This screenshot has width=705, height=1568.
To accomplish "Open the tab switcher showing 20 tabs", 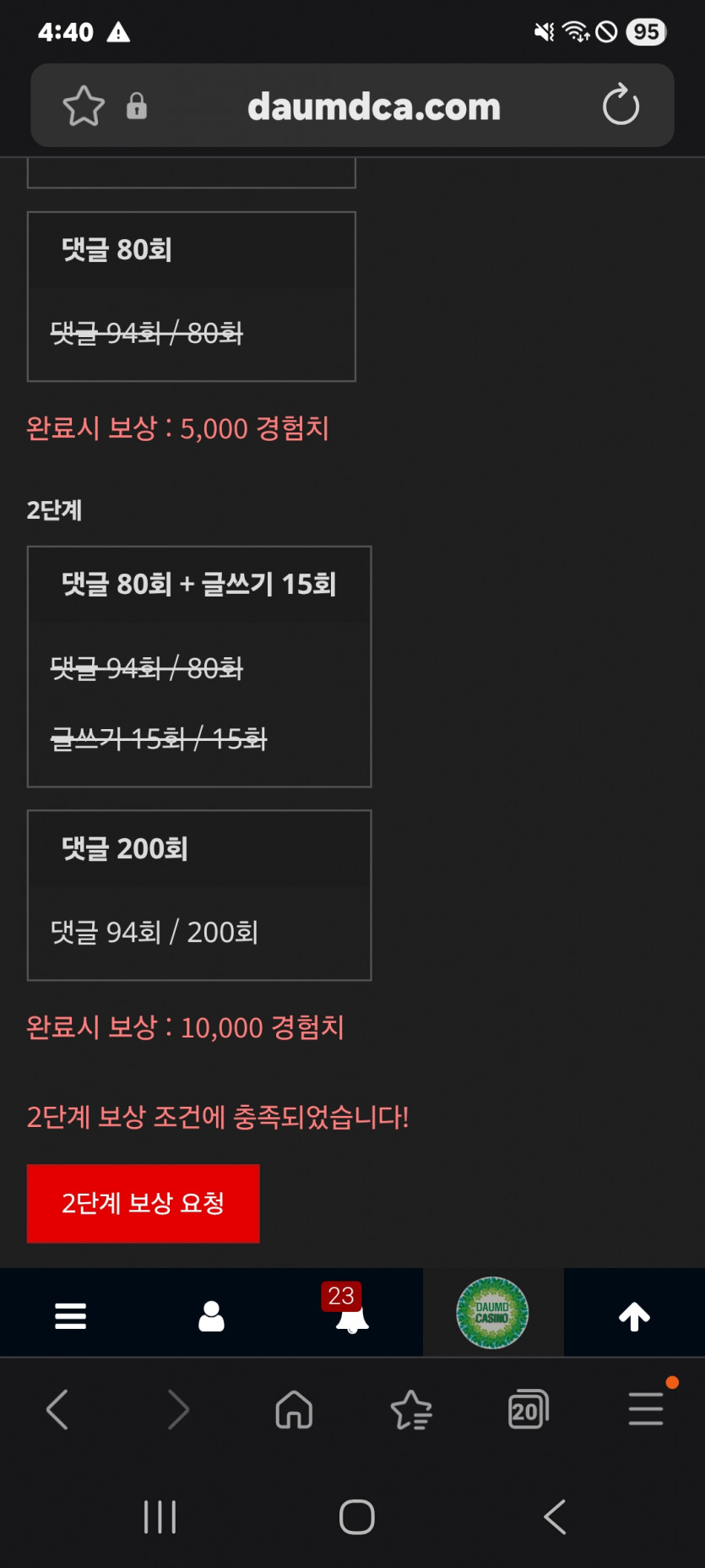I will (x=528, y=1409).
